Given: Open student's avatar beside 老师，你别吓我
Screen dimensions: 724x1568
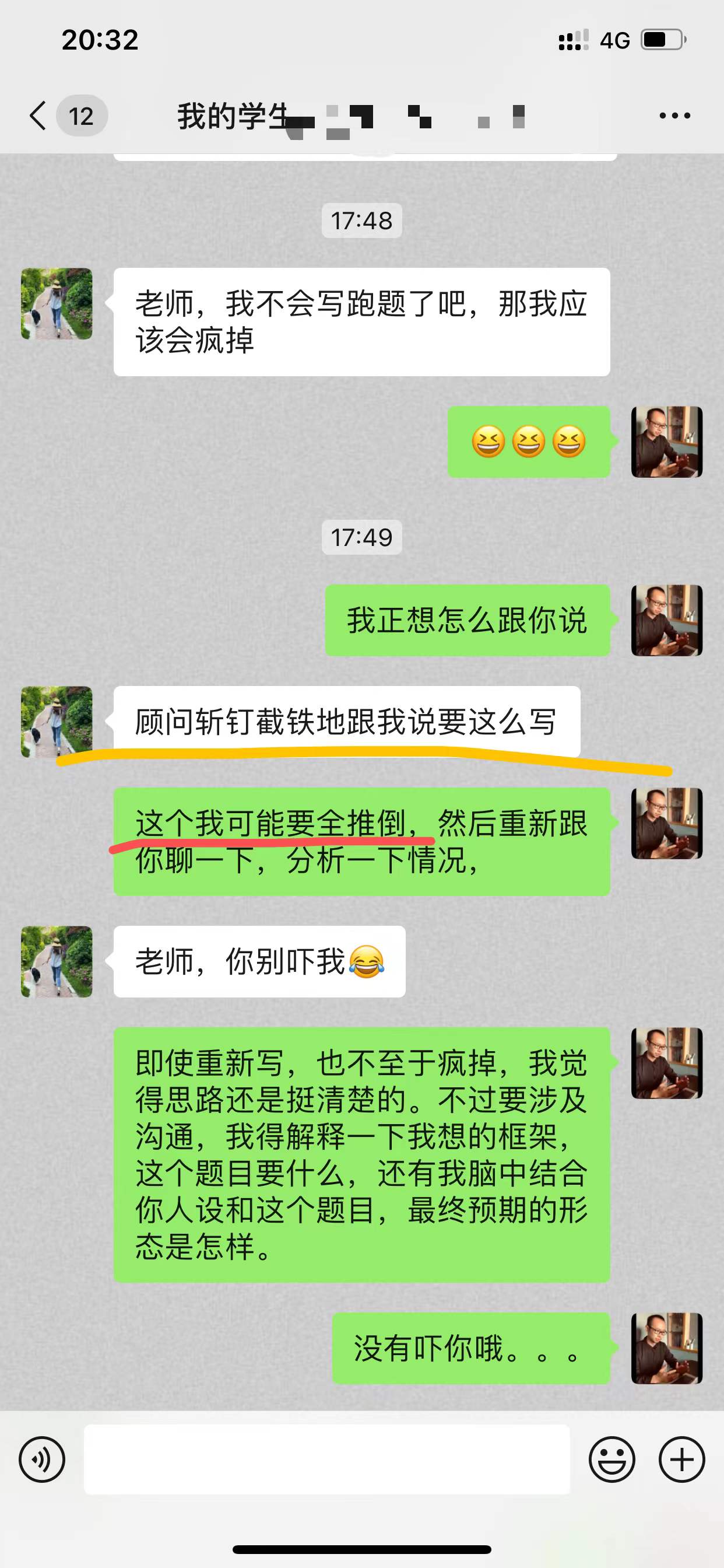Looking at the screenshot, I should point(57,961).
